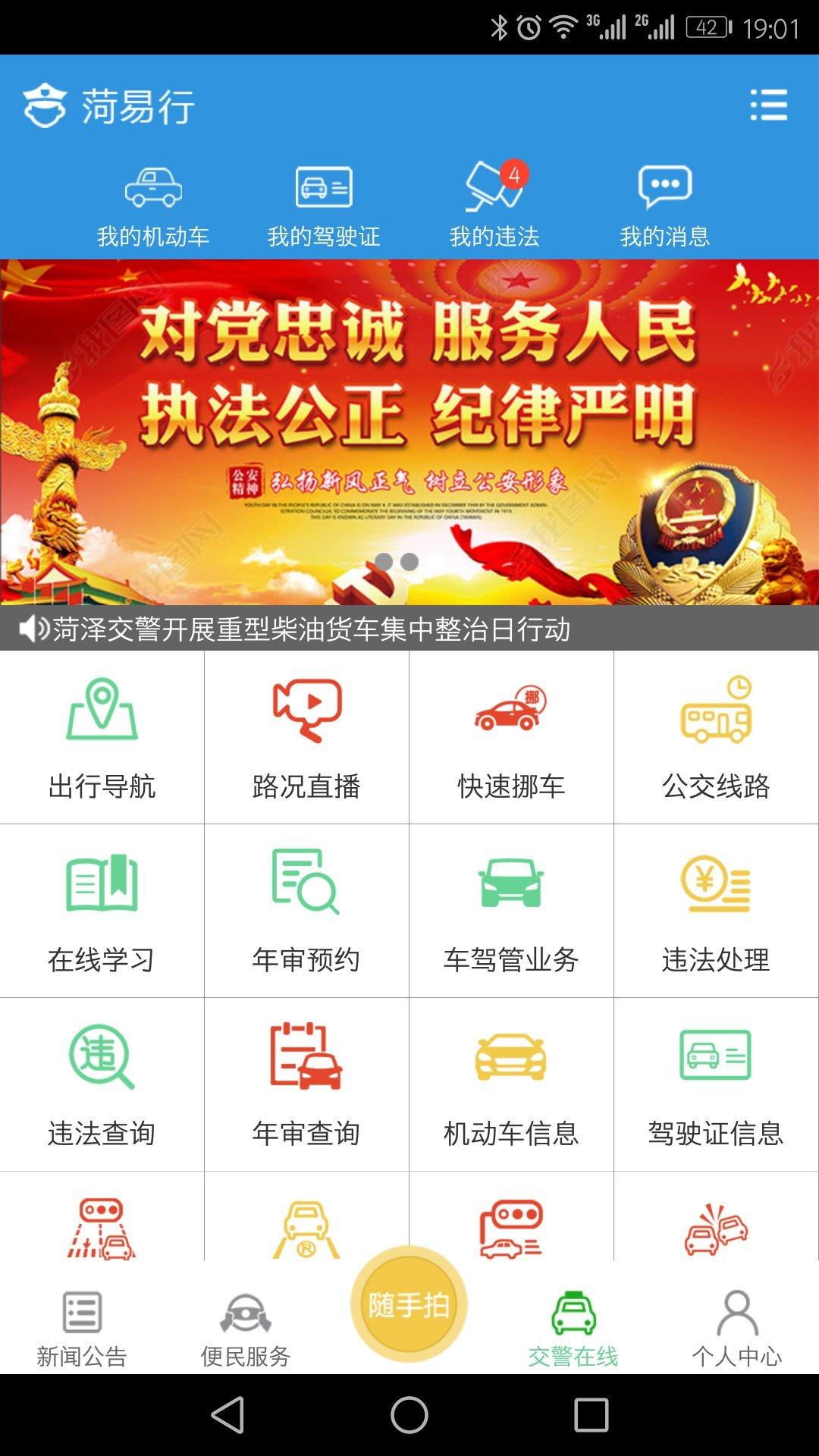Screen dimensions: 819x1456
Task: Tap 快速挪车 grid item
Action: pos(511,737)
